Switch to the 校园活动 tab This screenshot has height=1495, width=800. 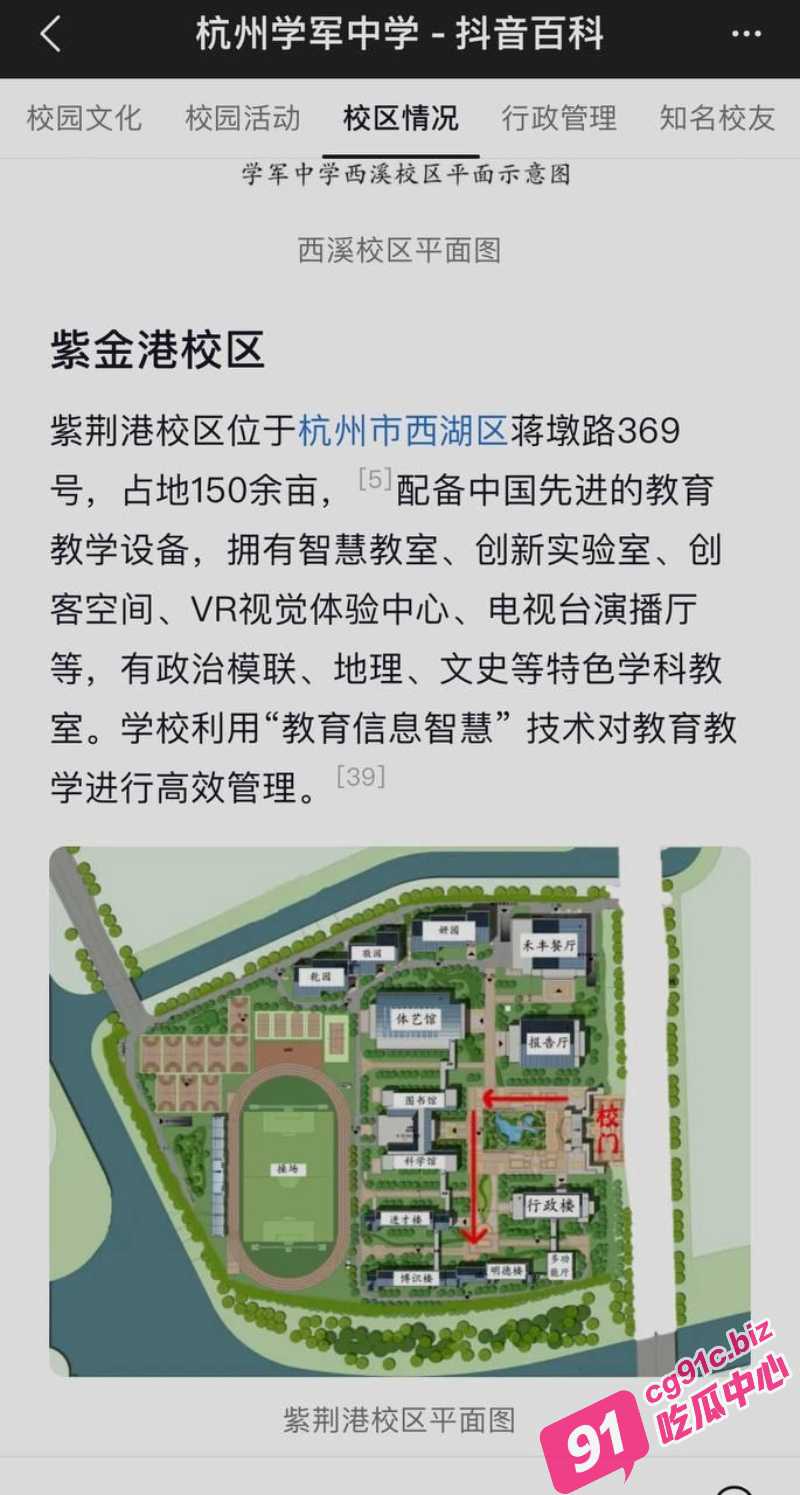pyautogui.click(x=243, y=118)
